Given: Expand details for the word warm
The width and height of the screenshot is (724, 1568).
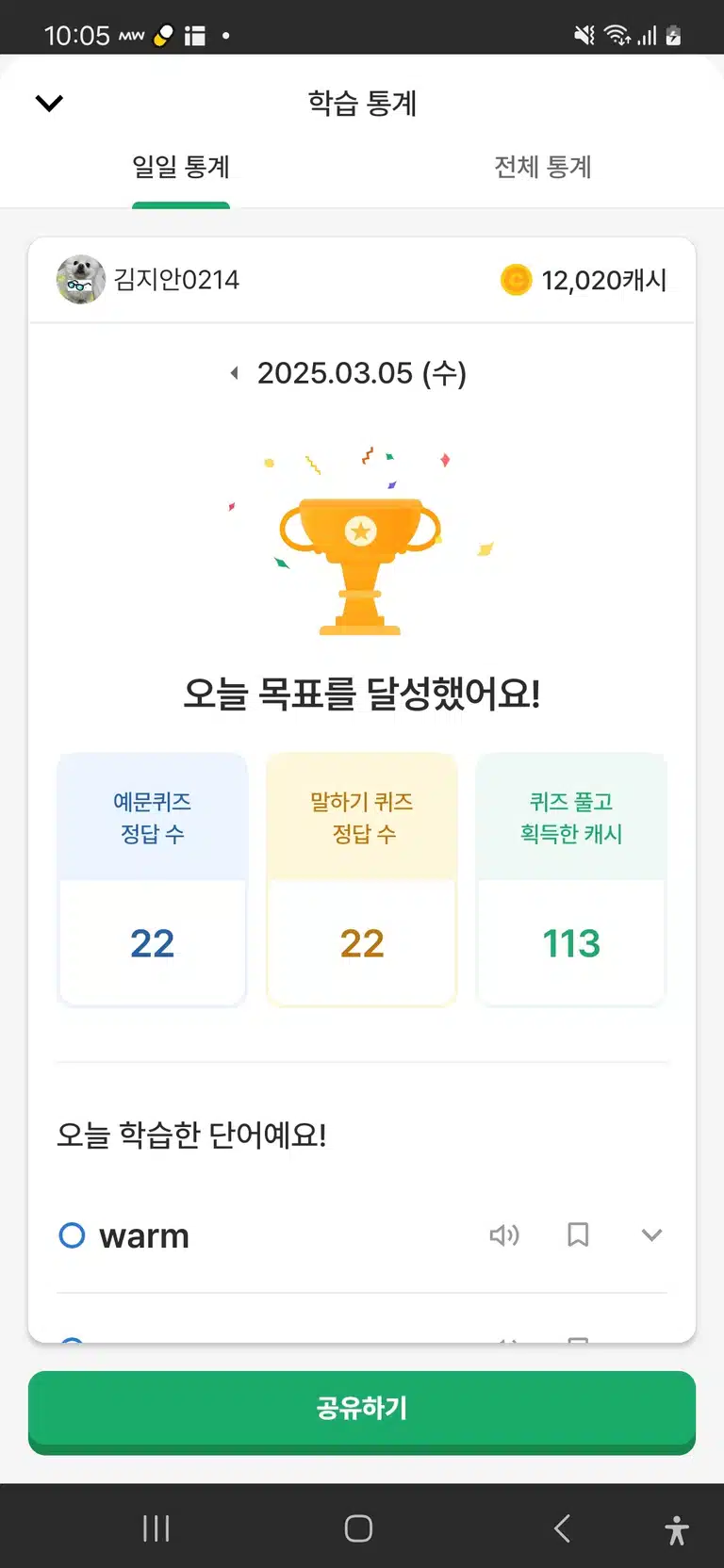Looking at the screenshot, I should click(651, 1234).
